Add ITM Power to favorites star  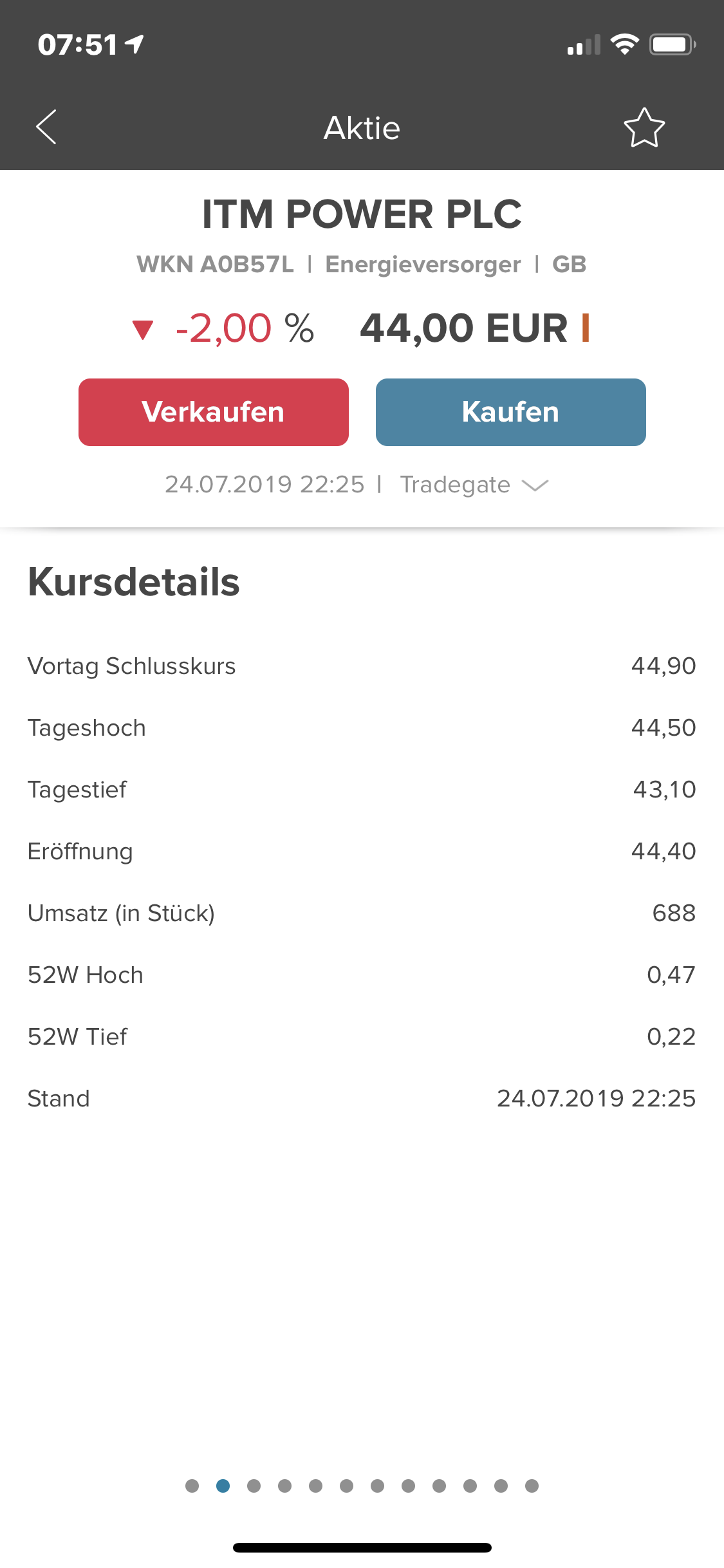coord(644,127)
